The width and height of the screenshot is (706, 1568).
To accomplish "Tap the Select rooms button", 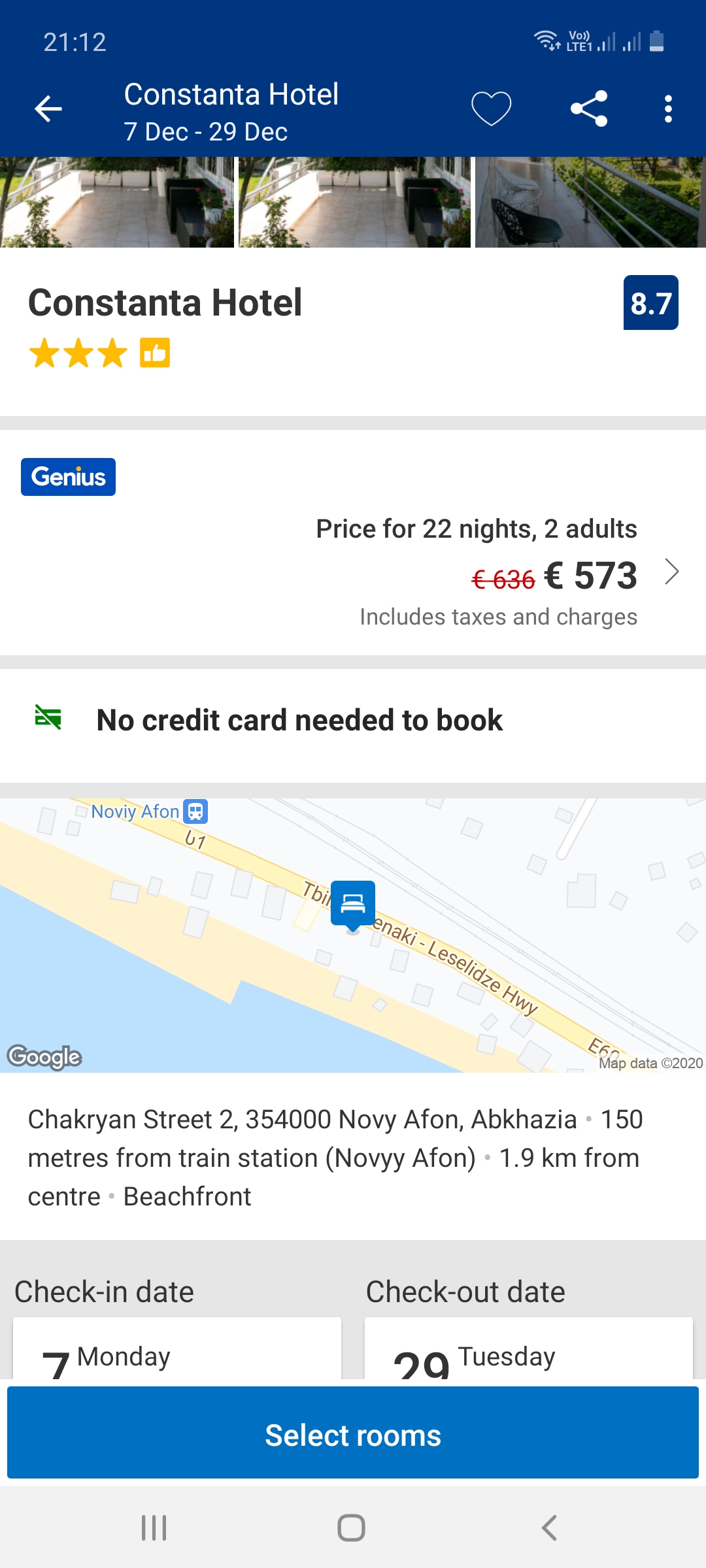I will click(353, 1435).
